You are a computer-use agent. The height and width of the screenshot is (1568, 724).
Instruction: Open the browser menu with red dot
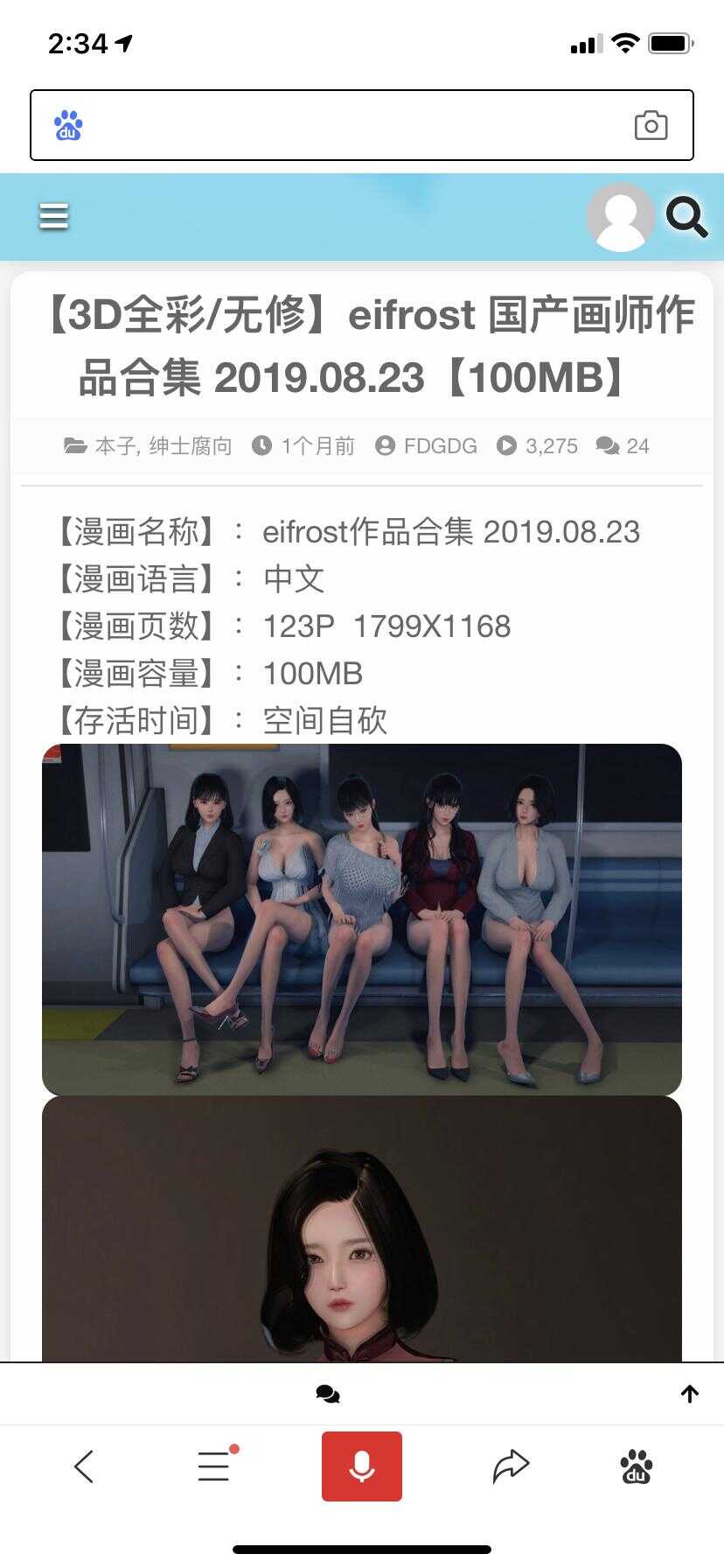click(214, 1466)
